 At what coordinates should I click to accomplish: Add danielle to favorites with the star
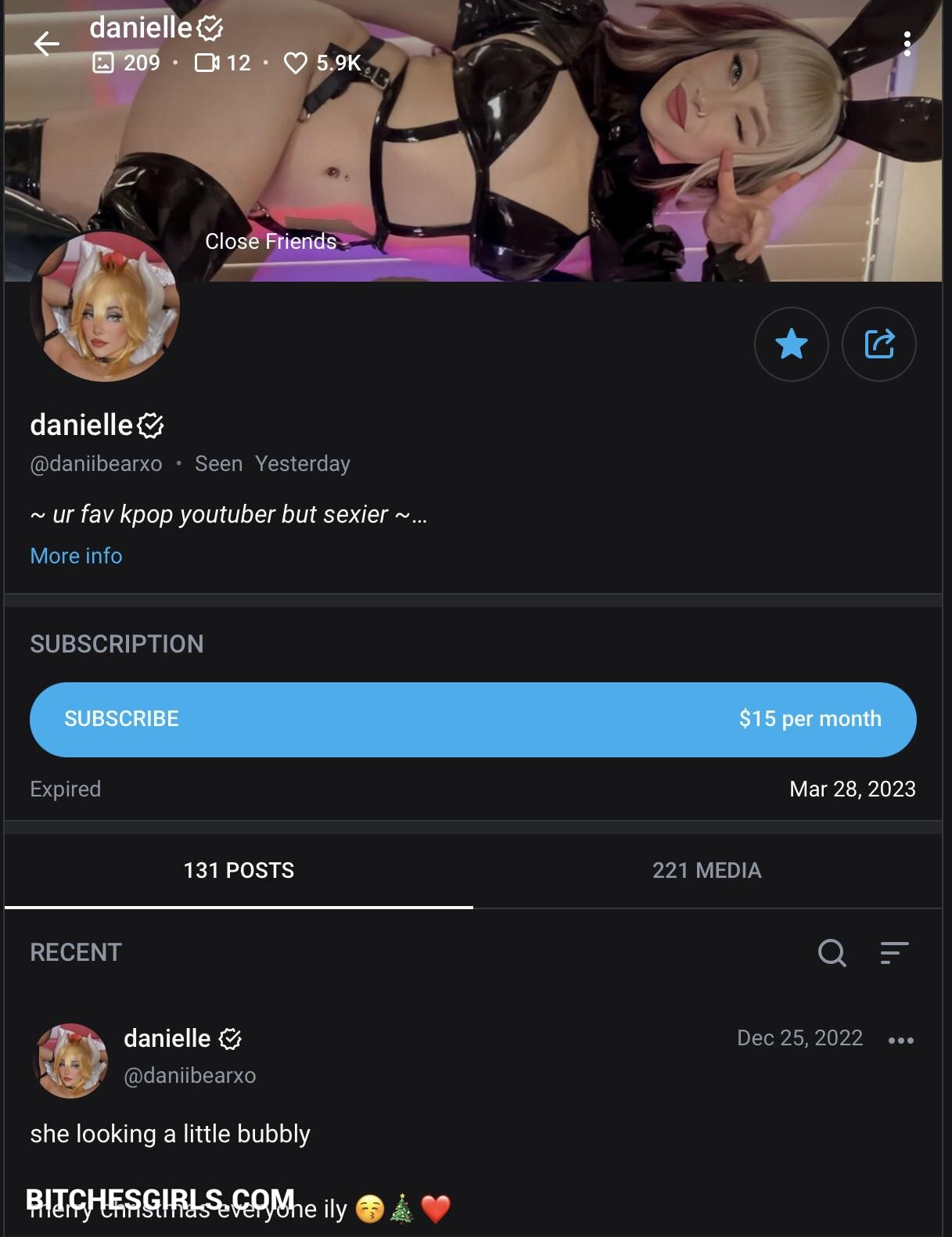tap(791, 344)
